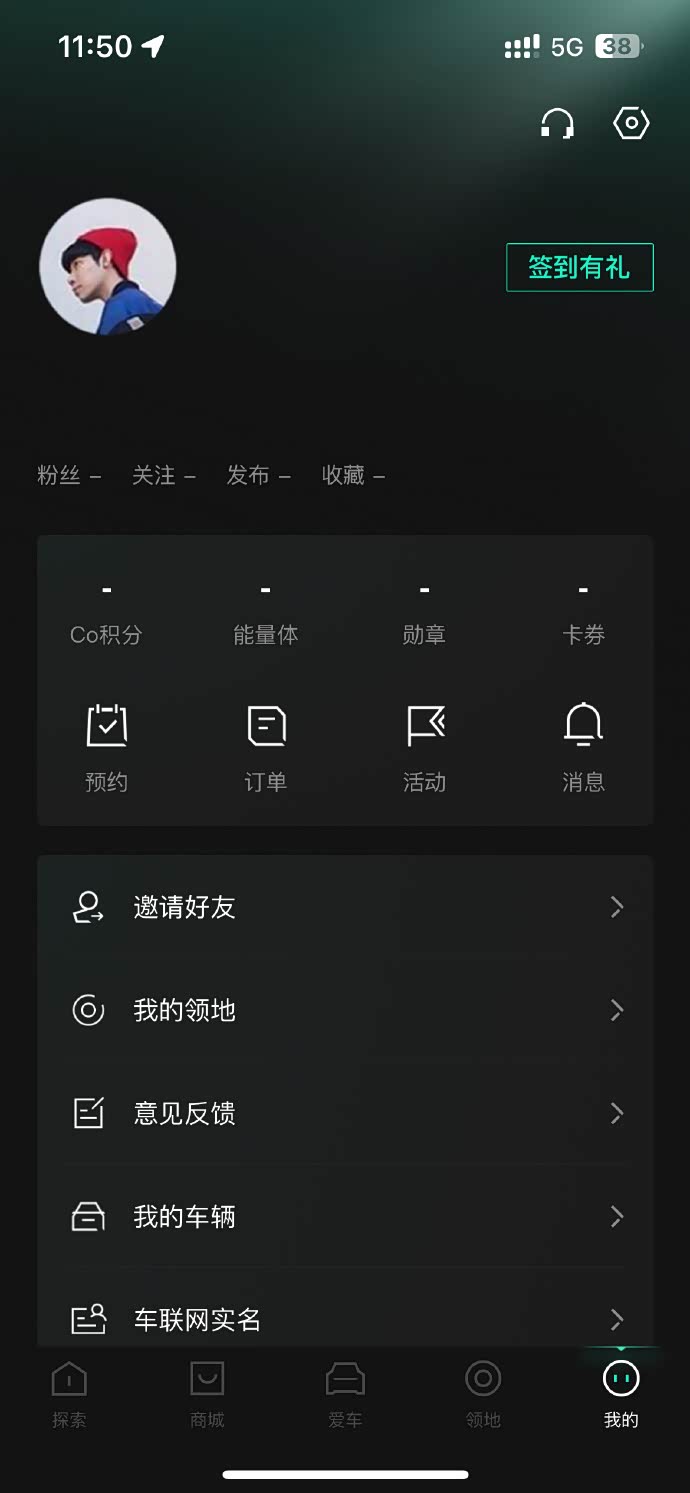Open 预约 reservations

coord(106,748)
